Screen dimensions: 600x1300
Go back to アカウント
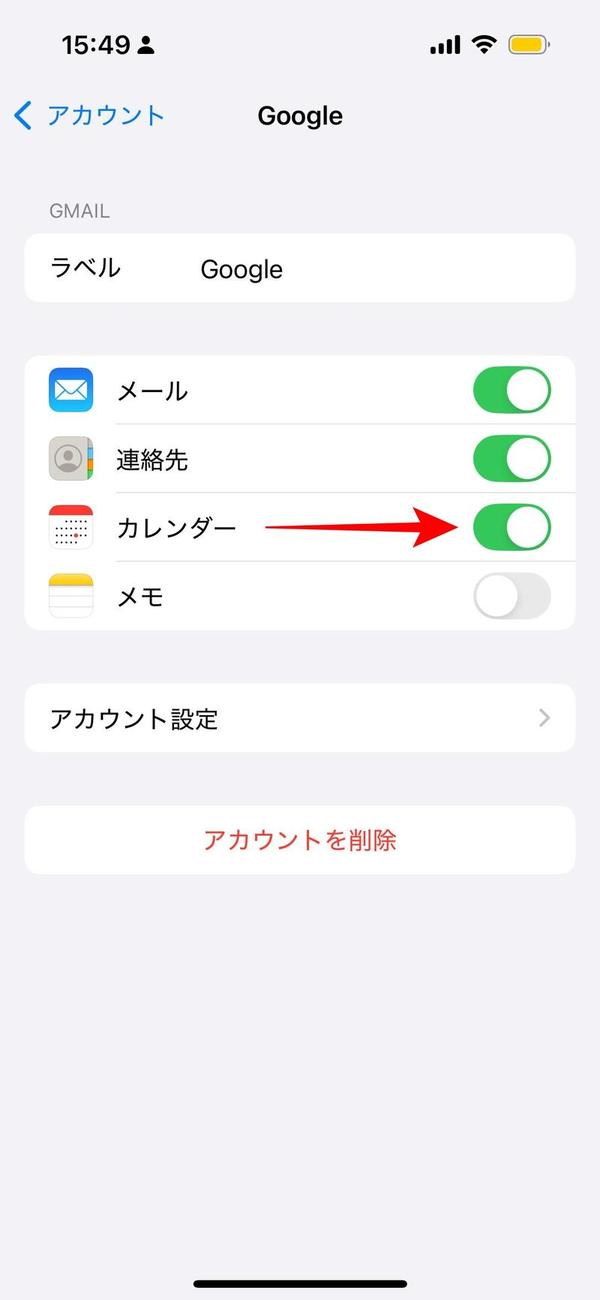click(89, 116)
